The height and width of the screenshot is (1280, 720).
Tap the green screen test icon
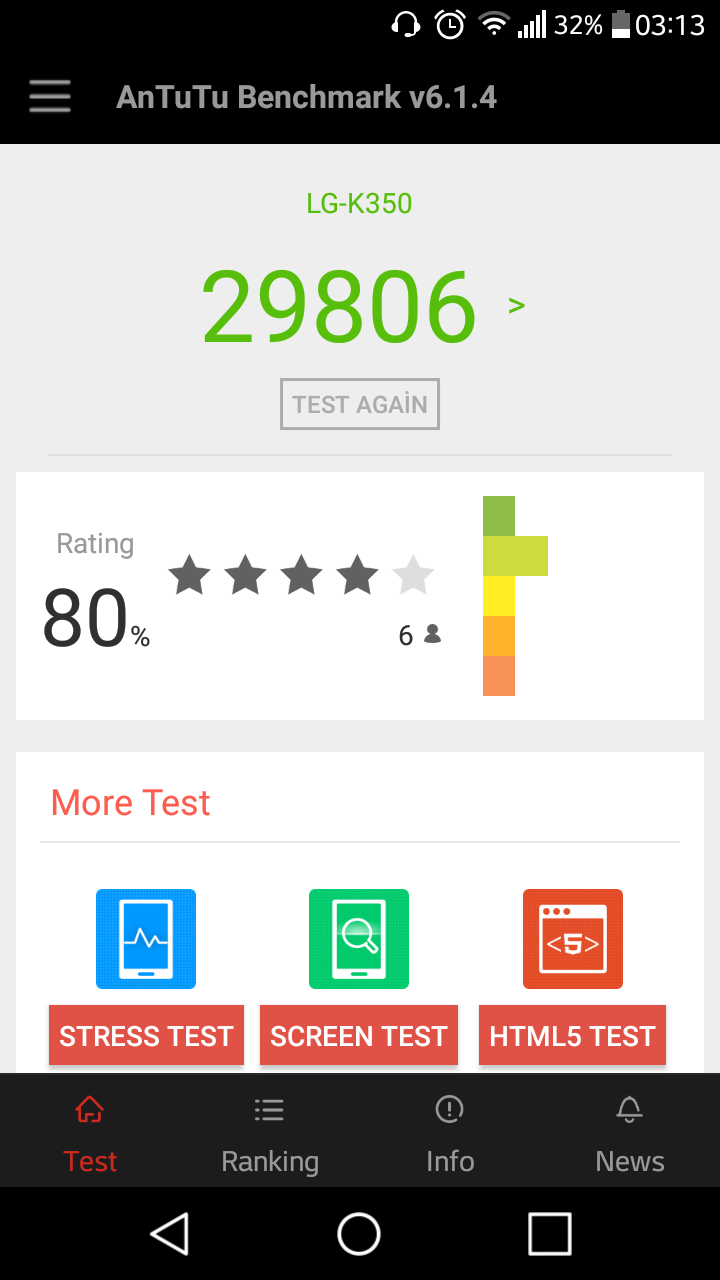point(359,939)
